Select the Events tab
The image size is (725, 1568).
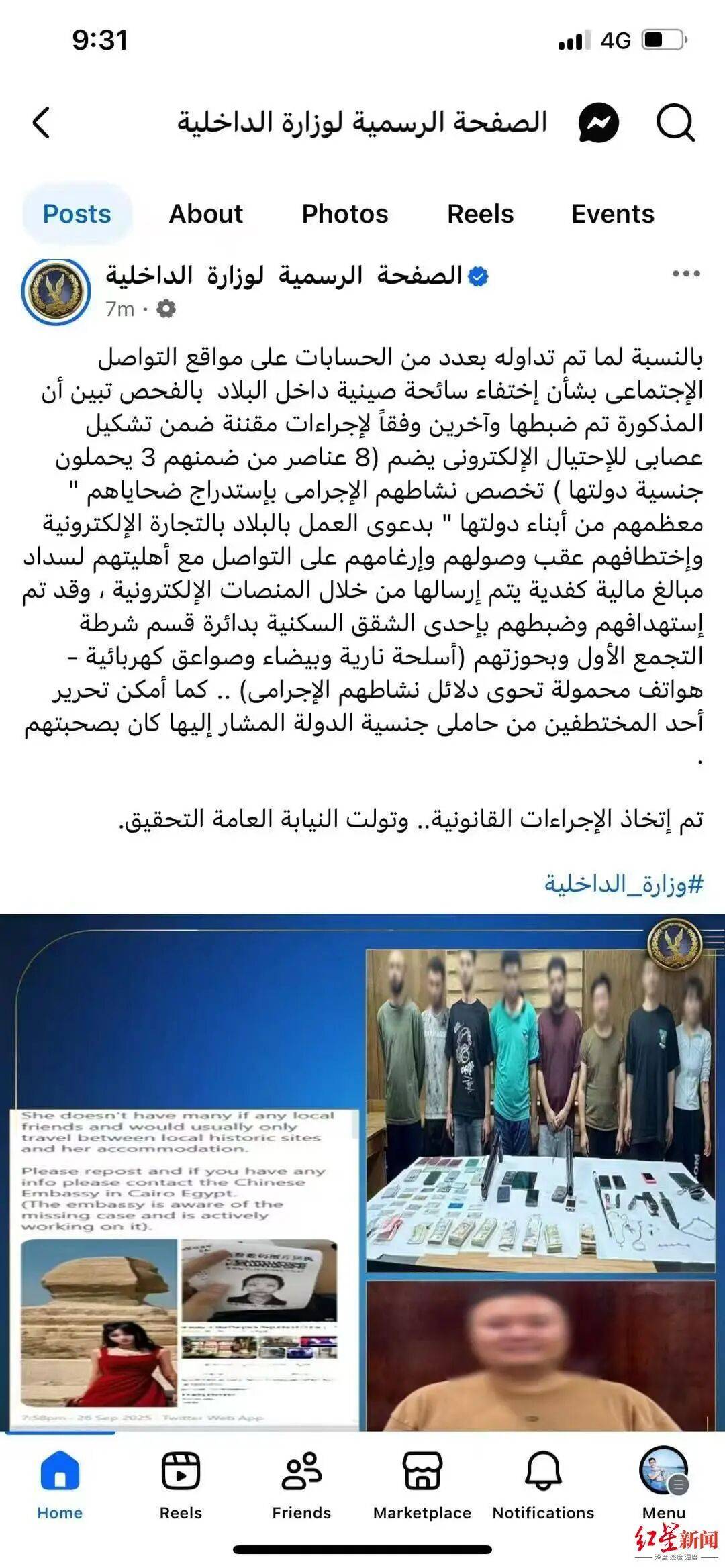coord(612,214)
